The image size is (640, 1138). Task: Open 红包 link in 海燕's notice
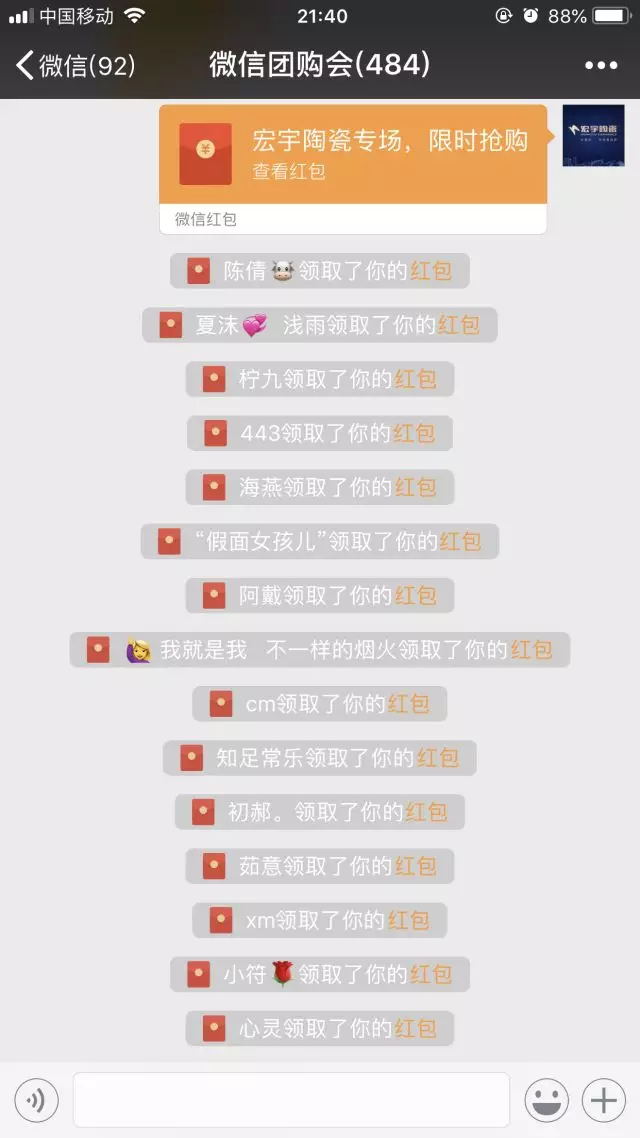[x=415, y=488]
